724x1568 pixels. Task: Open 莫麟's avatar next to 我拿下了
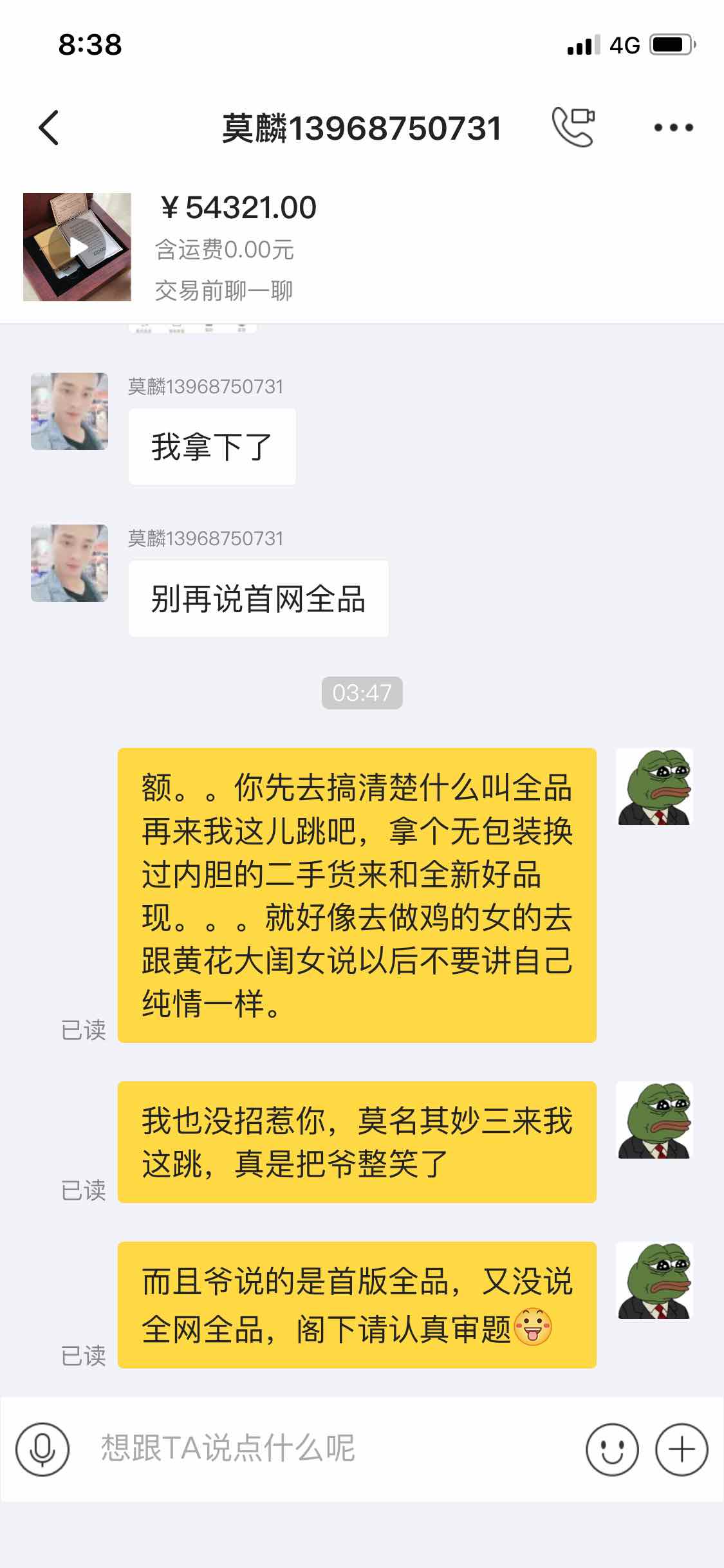tap(70, 411)
